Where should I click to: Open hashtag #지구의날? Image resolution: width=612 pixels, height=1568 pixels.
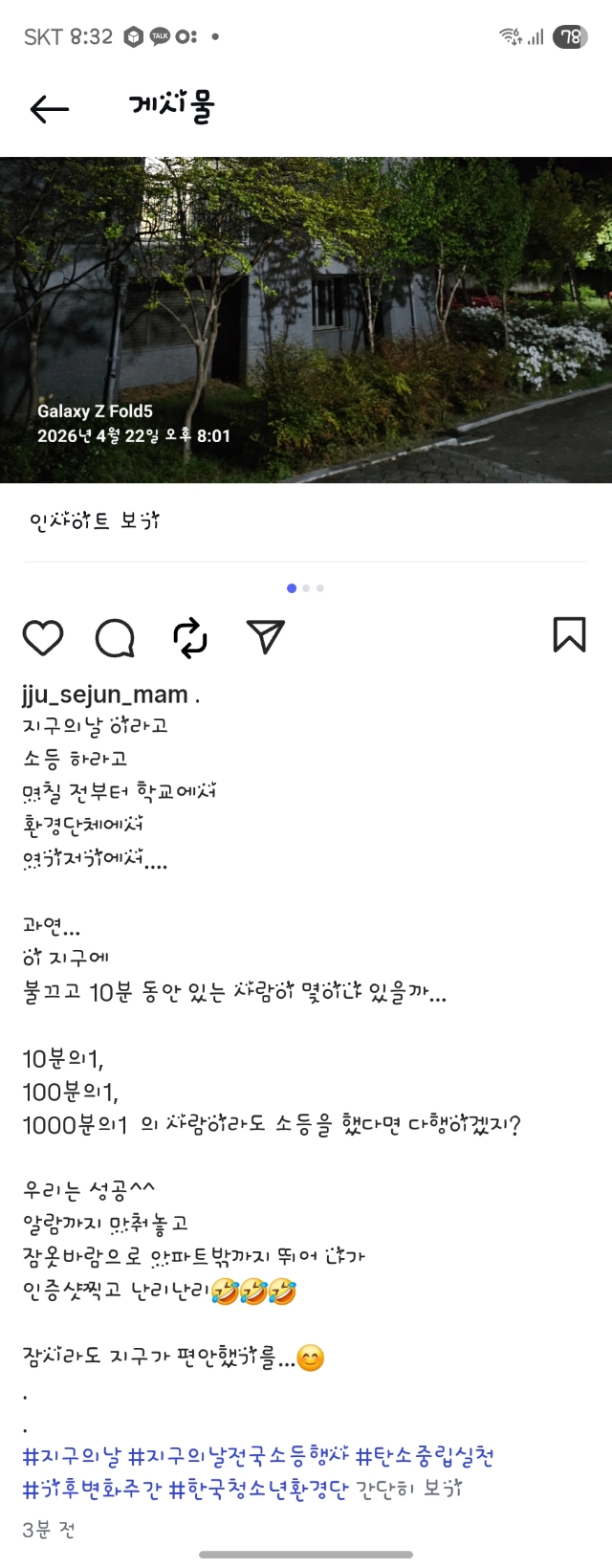click(x=72, y=1457)
